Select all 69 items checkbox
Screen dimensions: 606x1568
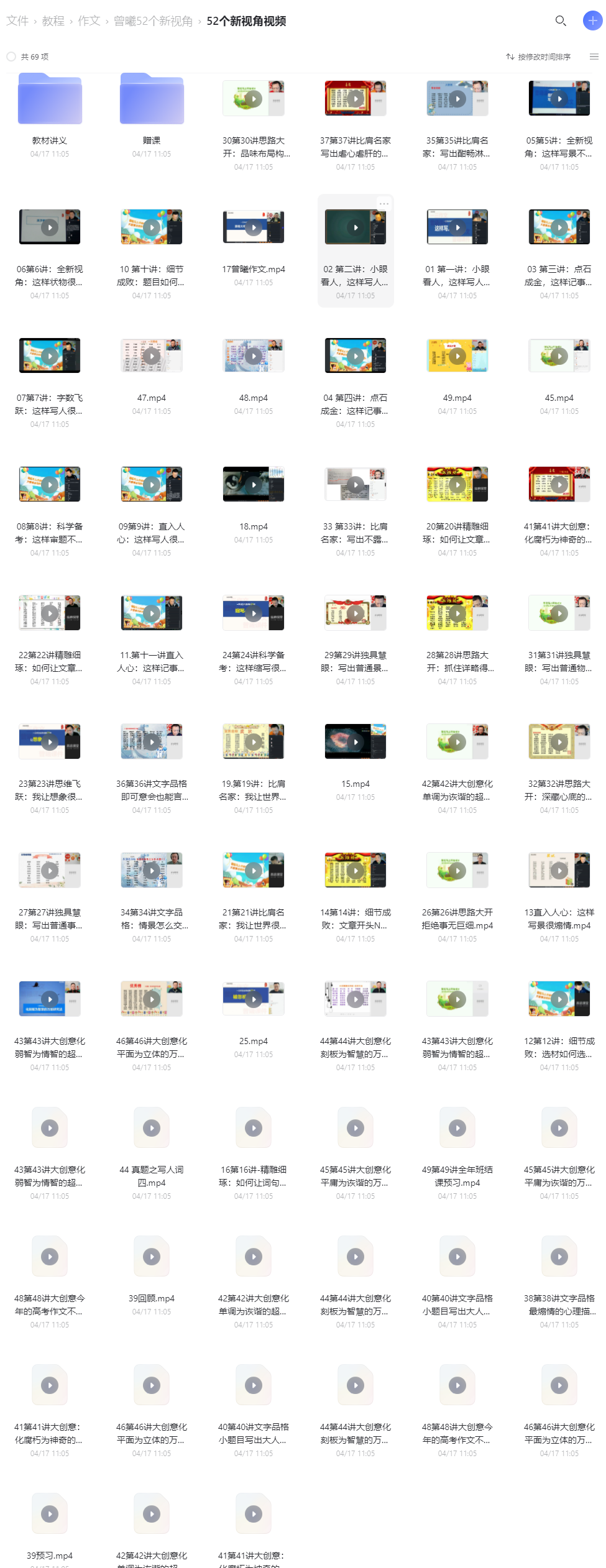pos(11,57)
